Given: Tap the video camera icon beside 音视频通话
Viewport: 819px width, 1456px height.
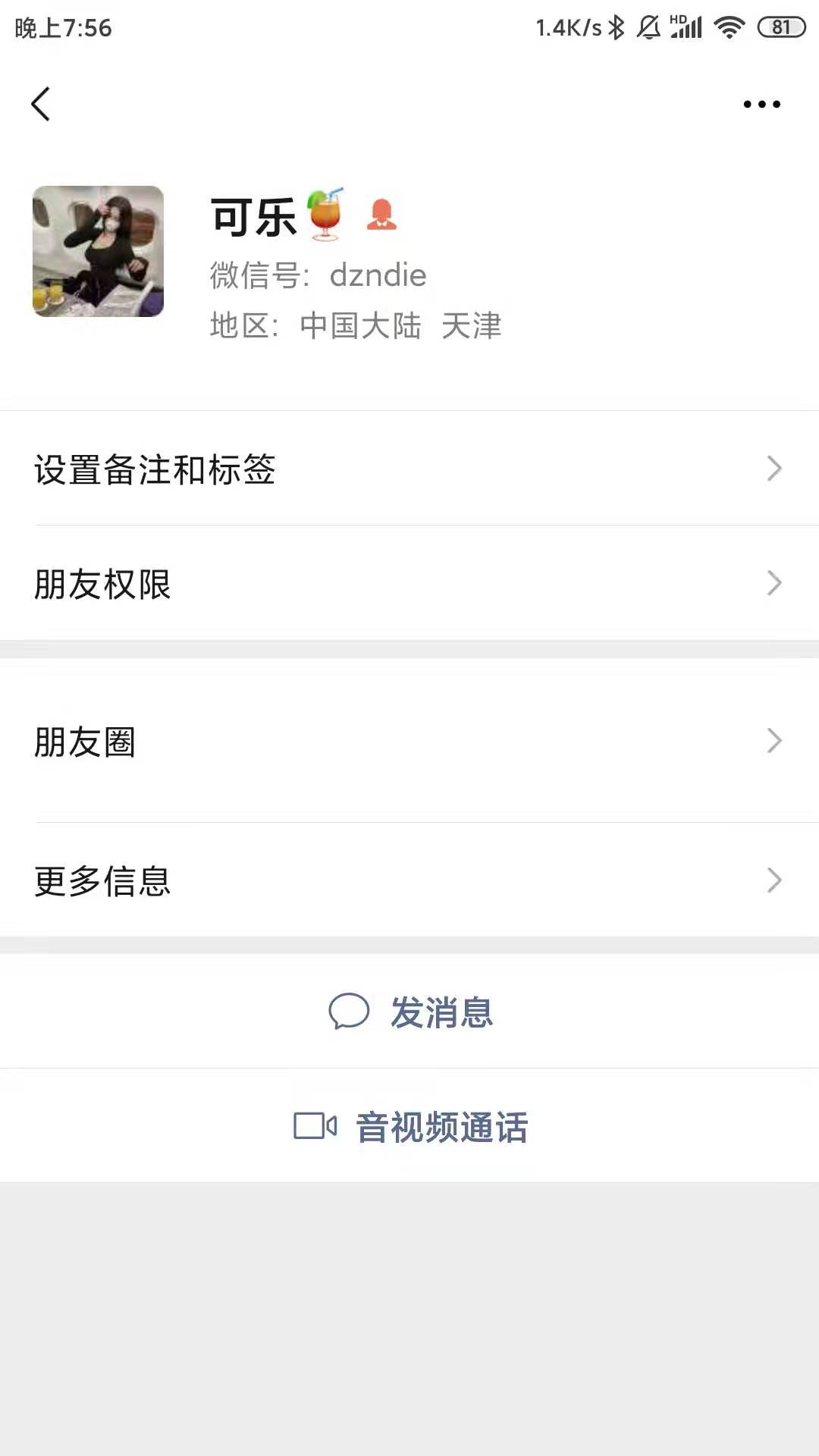Looking at the screenshot, I should (316, 1128).
